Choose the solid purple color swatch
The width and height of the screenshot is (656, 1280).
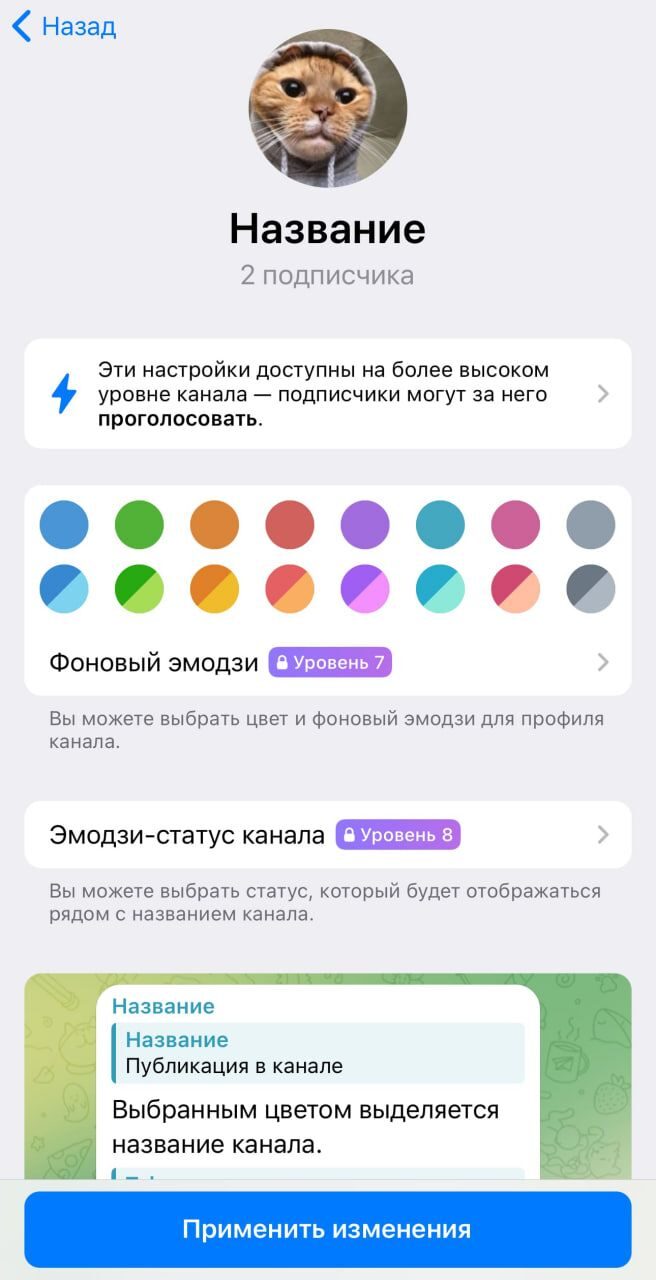[365, 525]
